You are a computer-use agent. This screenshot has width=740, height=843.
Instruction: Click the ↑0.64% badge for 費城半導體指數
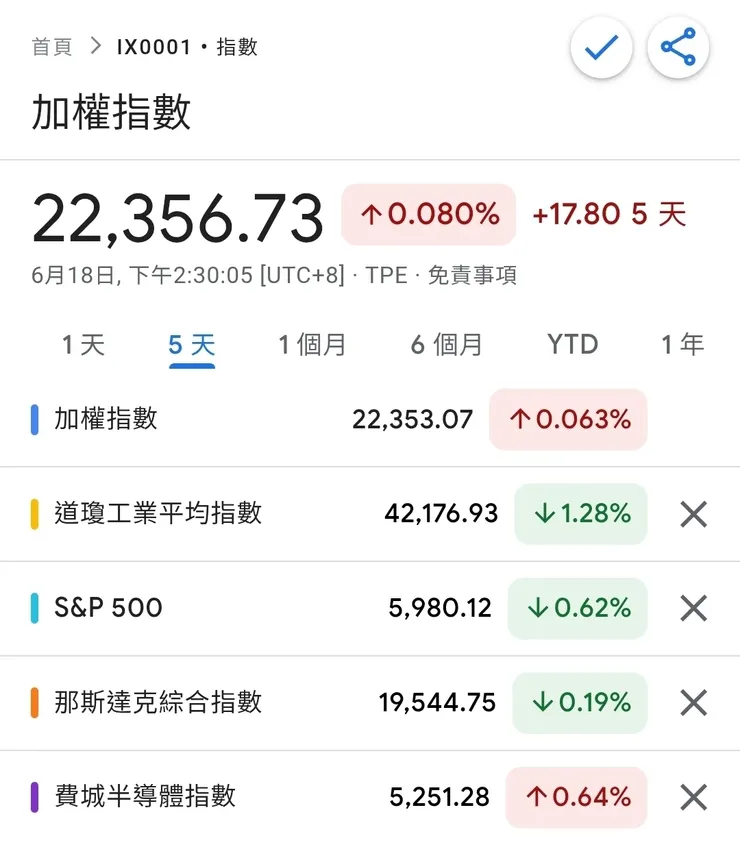pyautogui.click(x=576, y=797)
